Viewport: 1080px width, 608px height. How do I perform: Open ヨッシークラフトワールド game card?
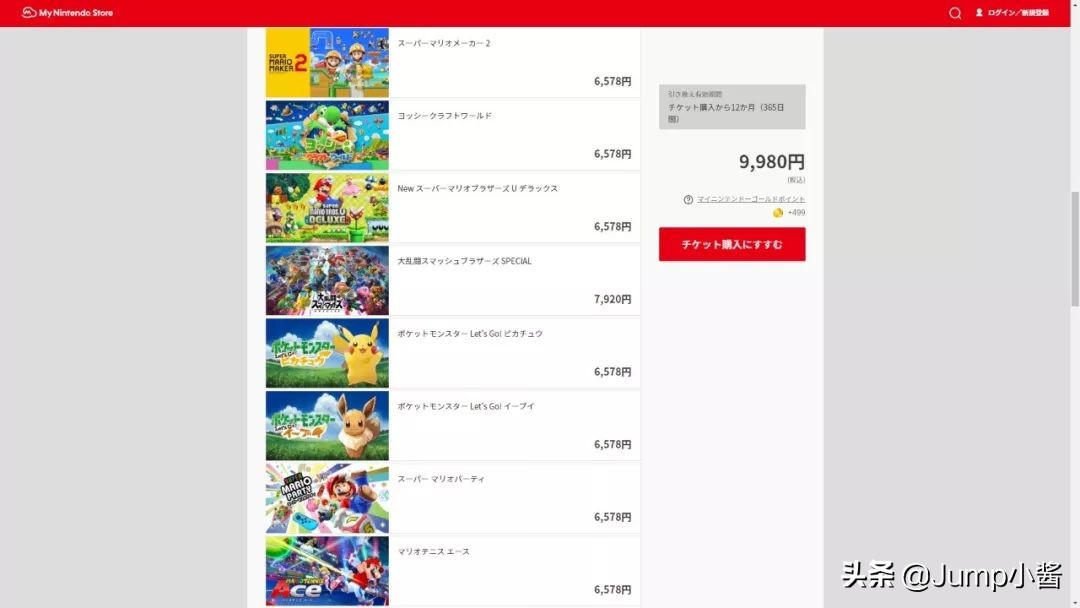click(452, 135)
